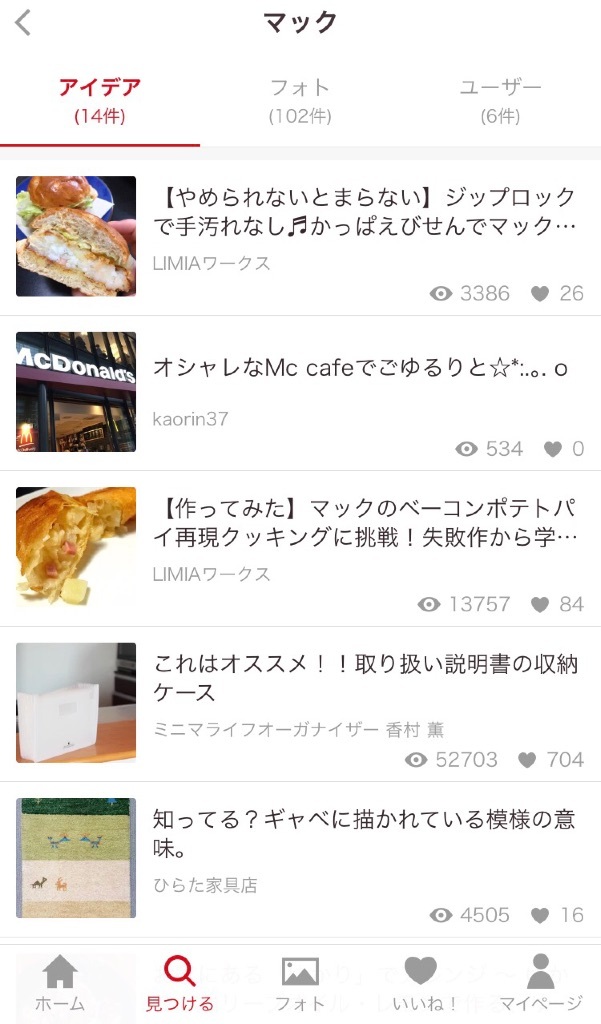
Task: Open the オシャレなMc cafe article by kaorin37
Action: click(360, 368)
